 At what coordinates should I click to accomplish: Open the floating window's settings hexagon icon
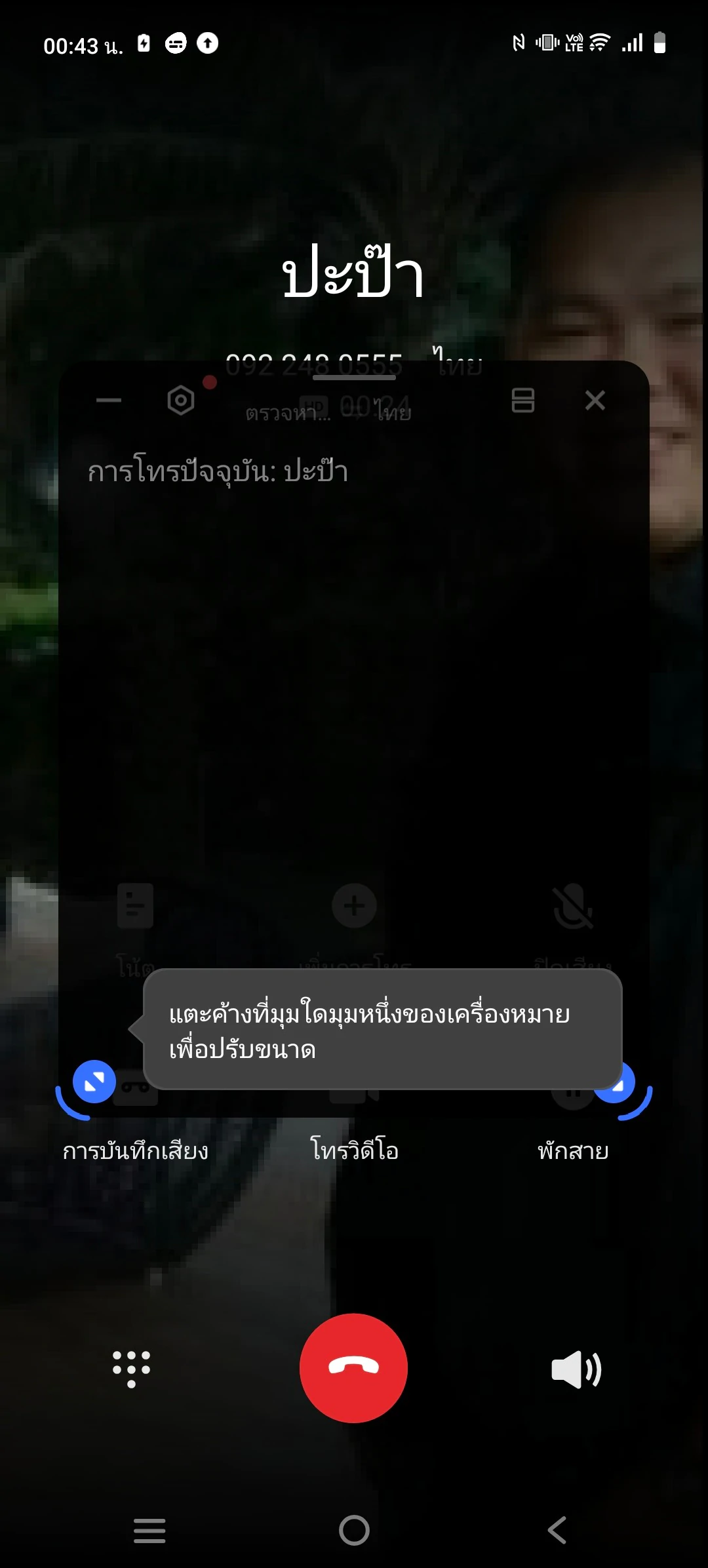(181, 400)
